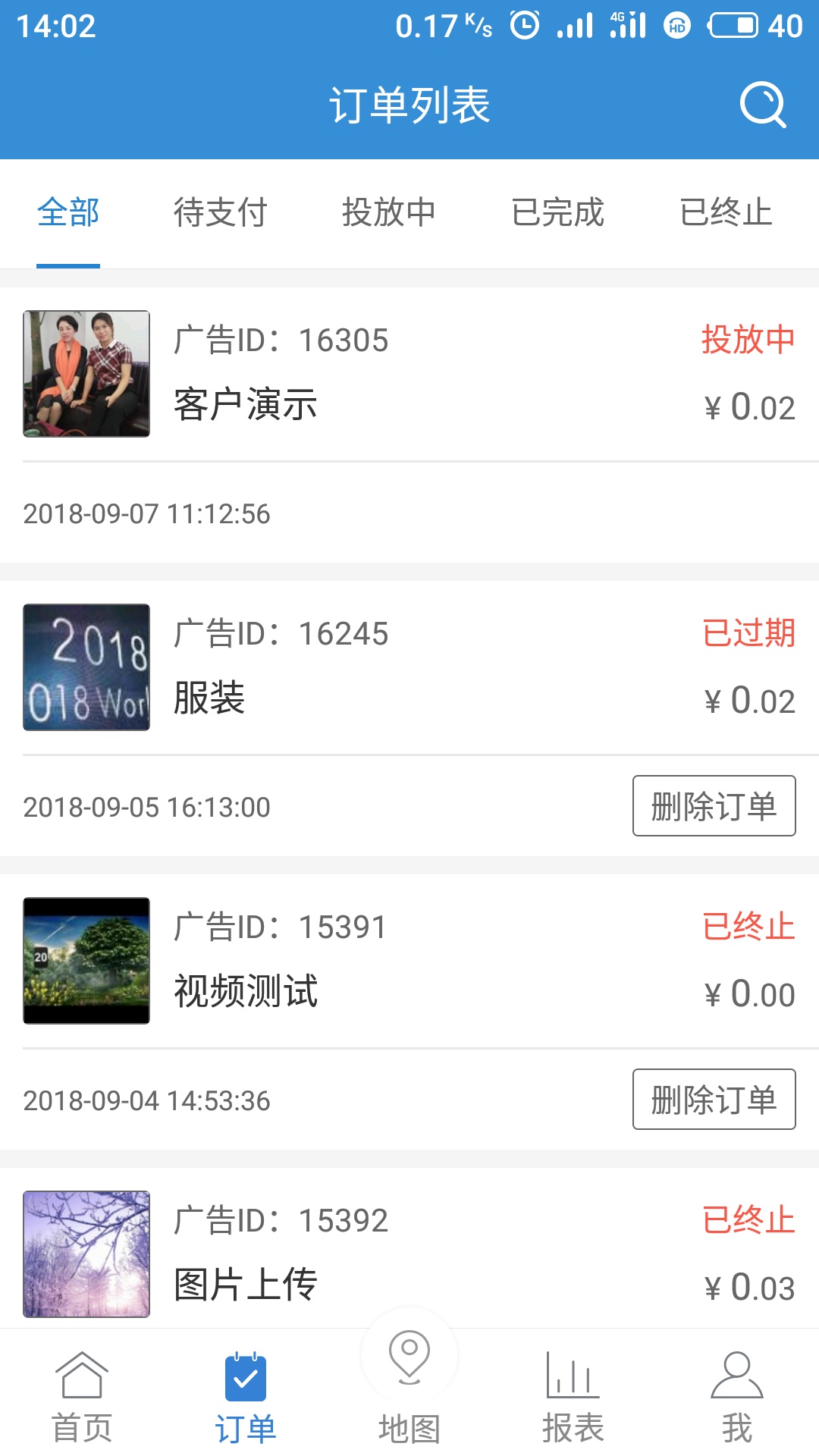The image size is (819, 1456).
Task: Select the 全部 tab showing all orders
Action: [x=67, y=213]
